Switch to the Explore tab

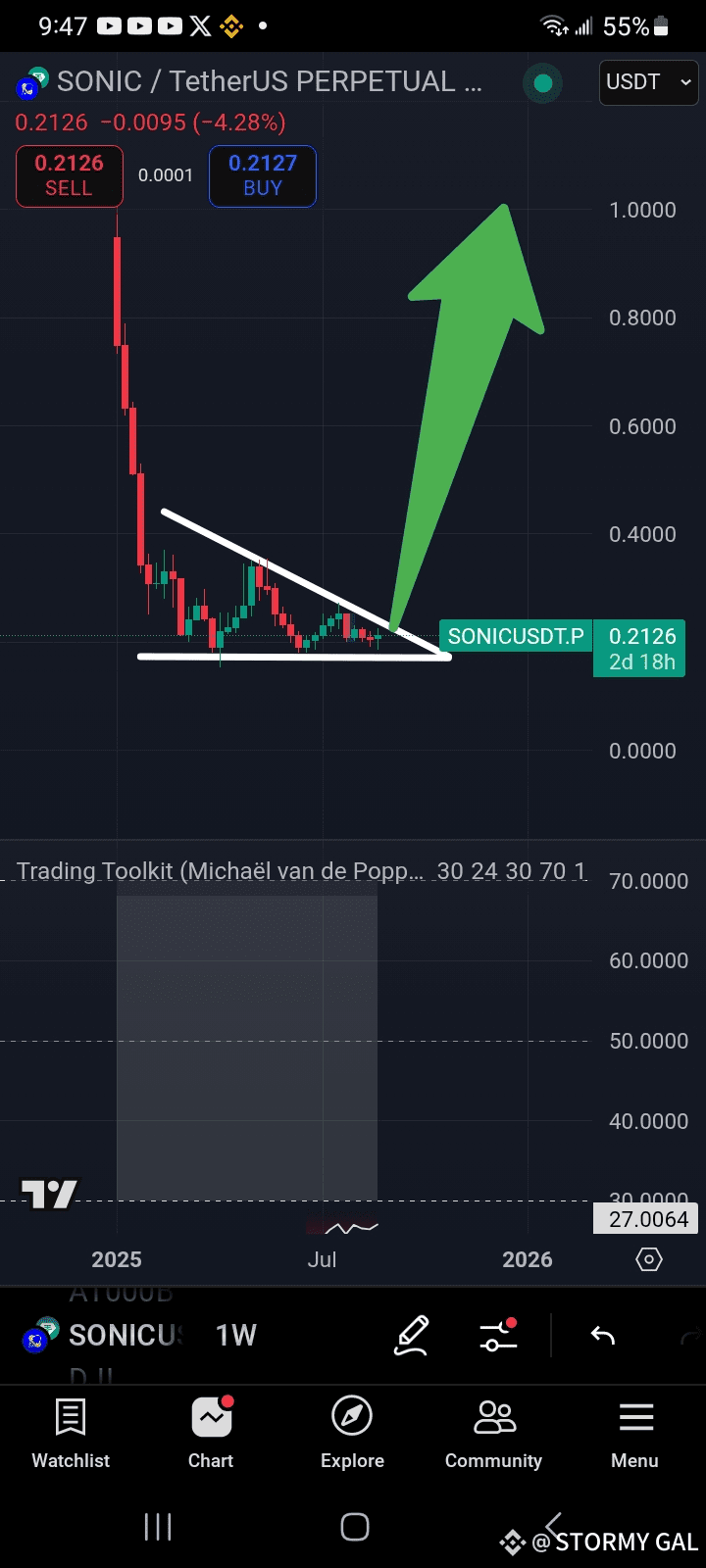[x=352, y=1434]
